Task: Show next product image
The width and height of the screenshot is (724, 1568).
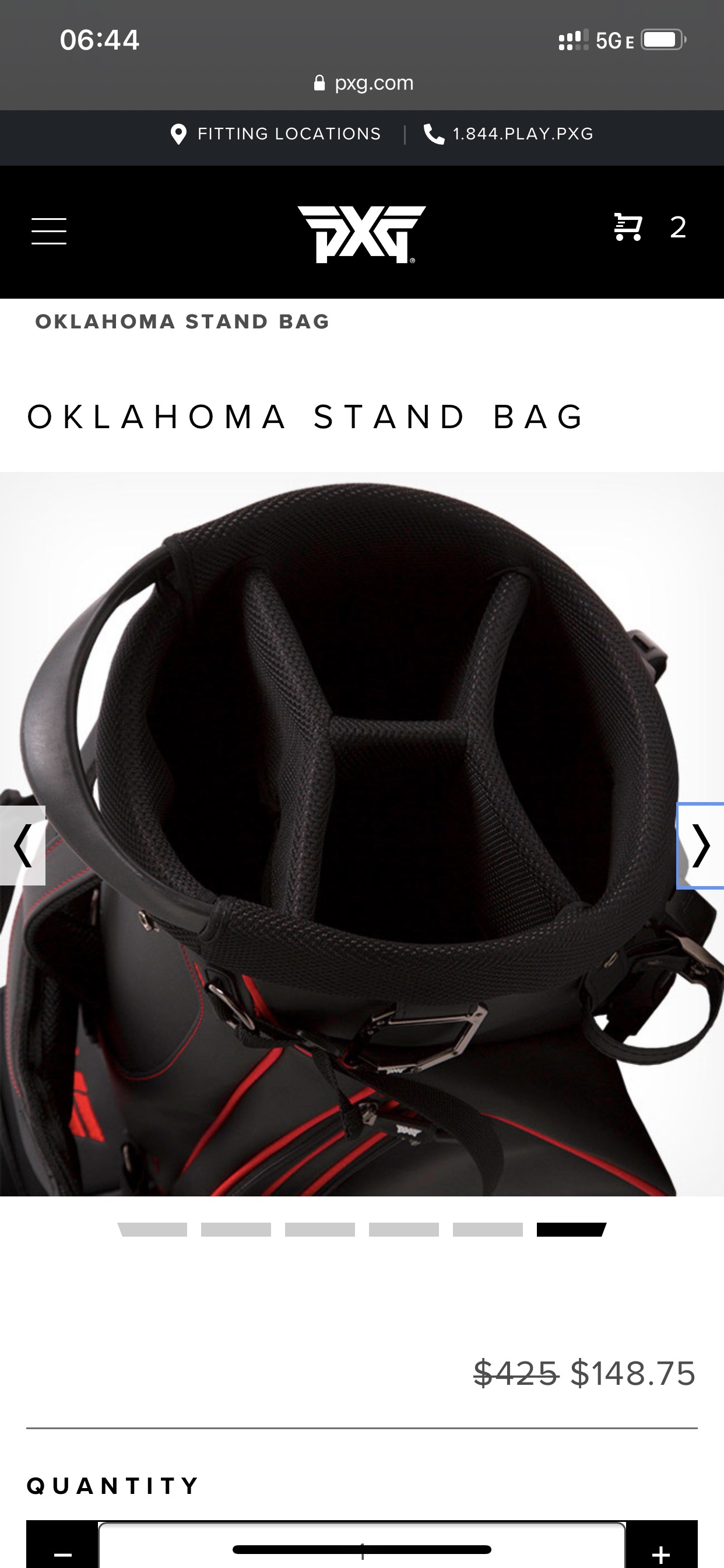Action: coord(700,845)
